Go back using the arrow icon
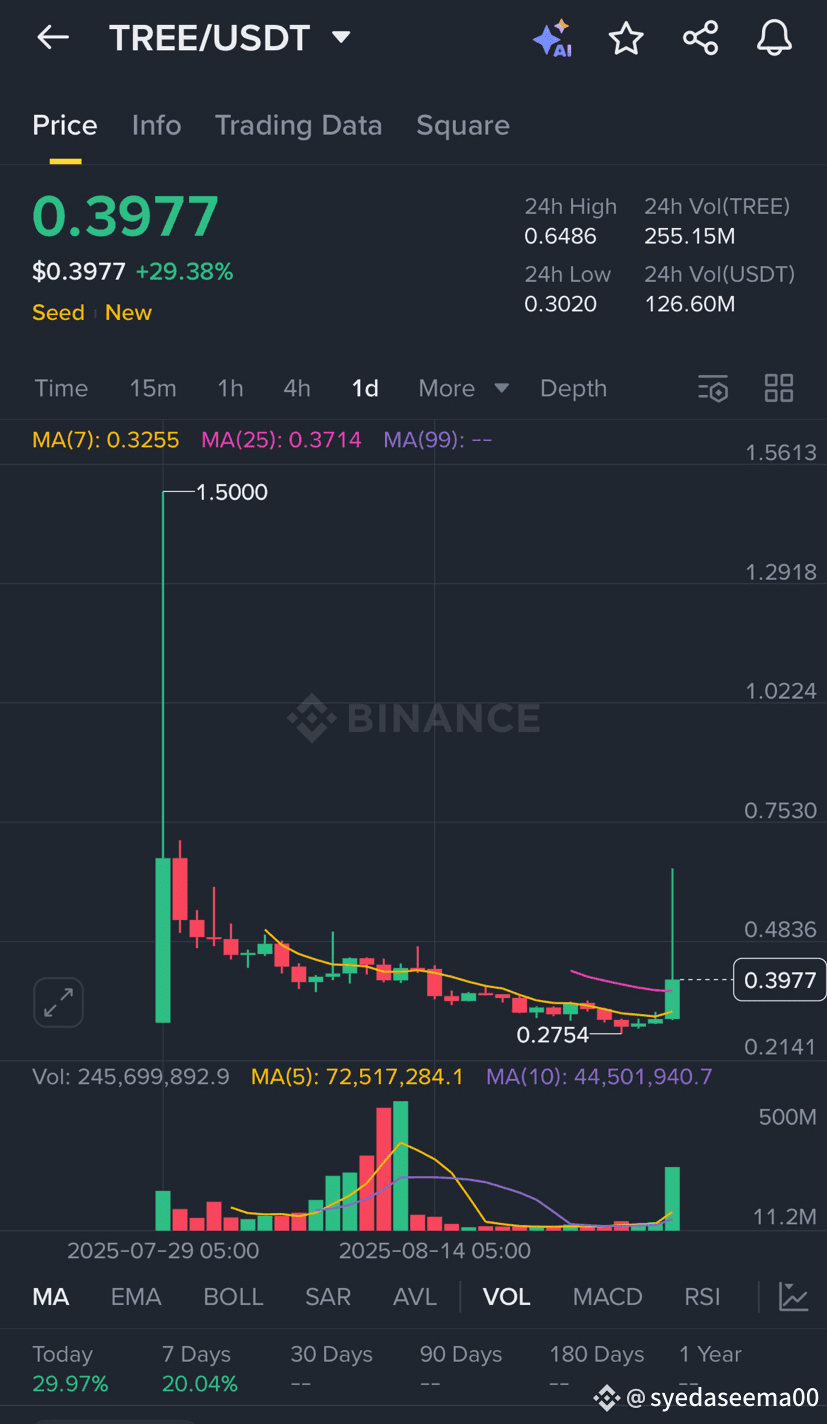Viewport: 827px width, 1424px height. pos(53,38)
